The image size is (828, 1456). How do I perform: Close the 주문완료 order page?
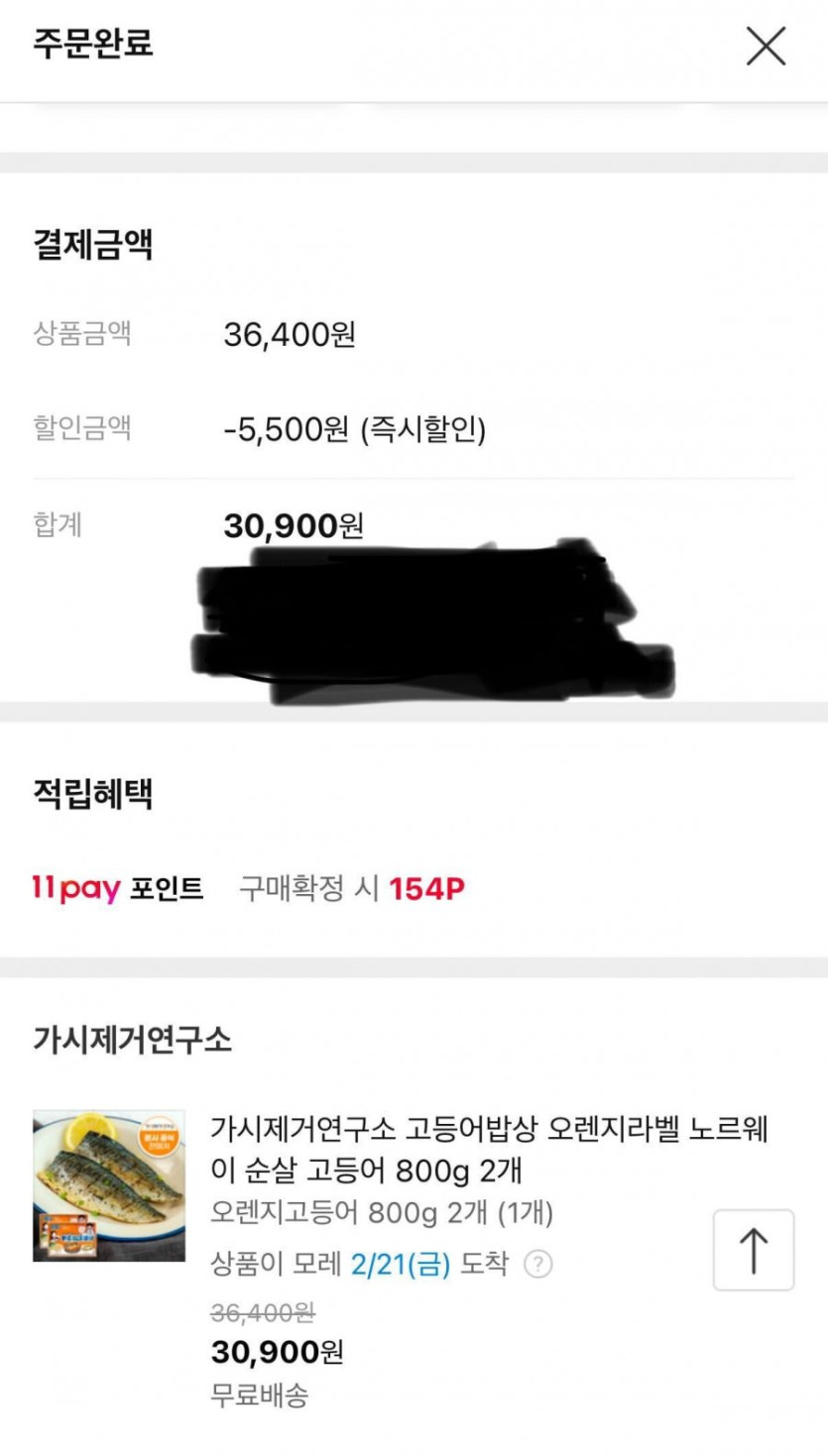[766, 46]
